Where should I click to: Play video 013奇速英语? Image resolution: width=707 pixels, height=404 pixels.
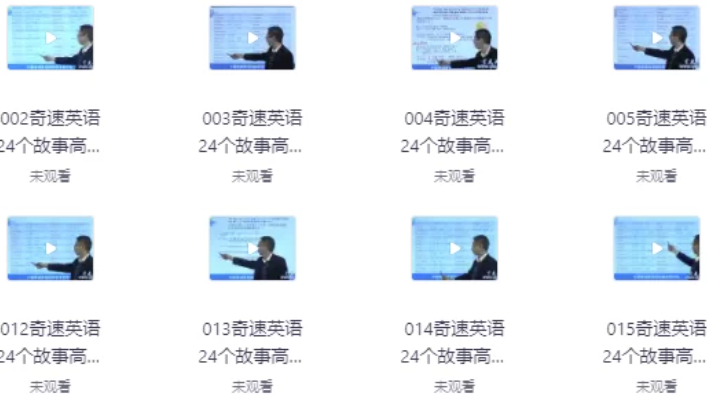pos(252,248)
